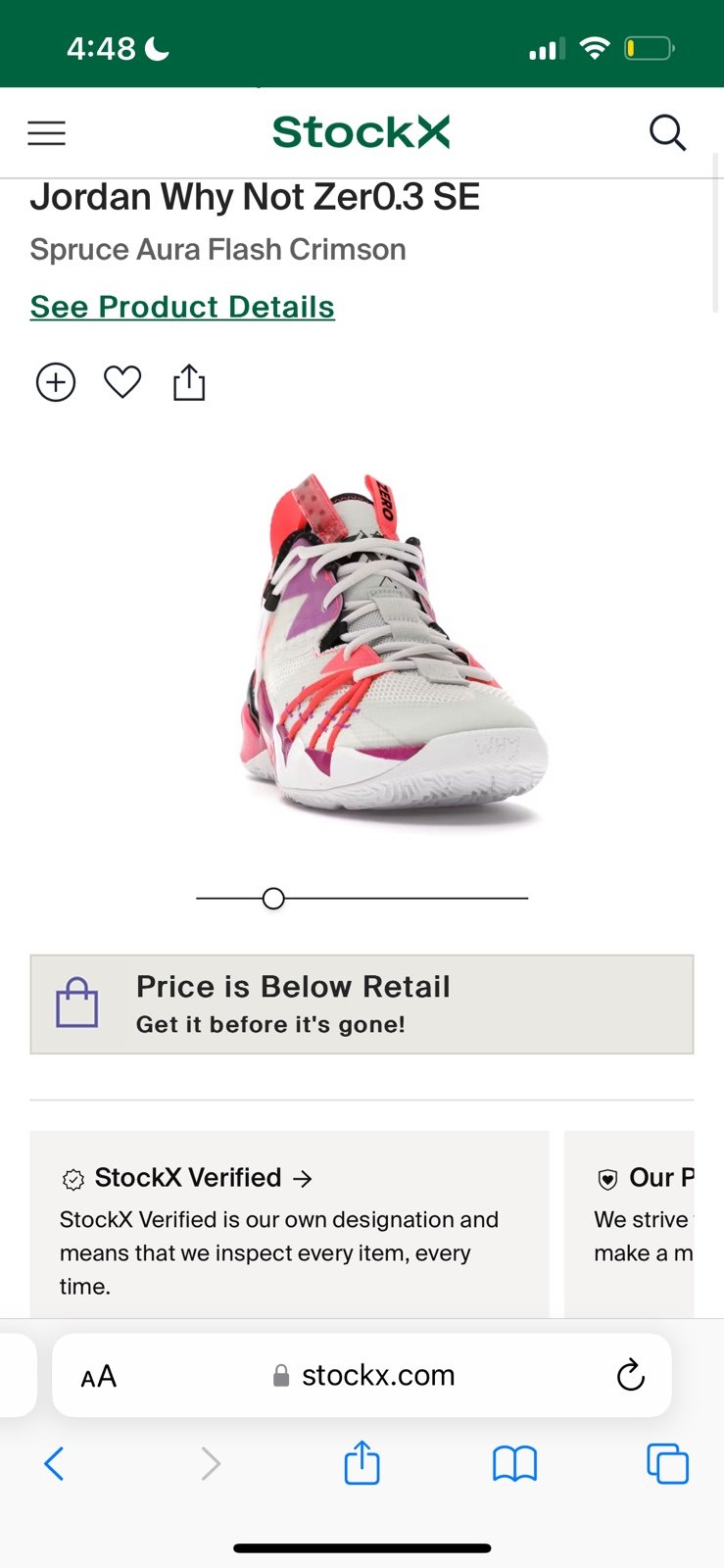The height and width of the screenshot is (1568, 724).
Task: Tap the StockX logo to go home
Action: (x=361, y=131)
